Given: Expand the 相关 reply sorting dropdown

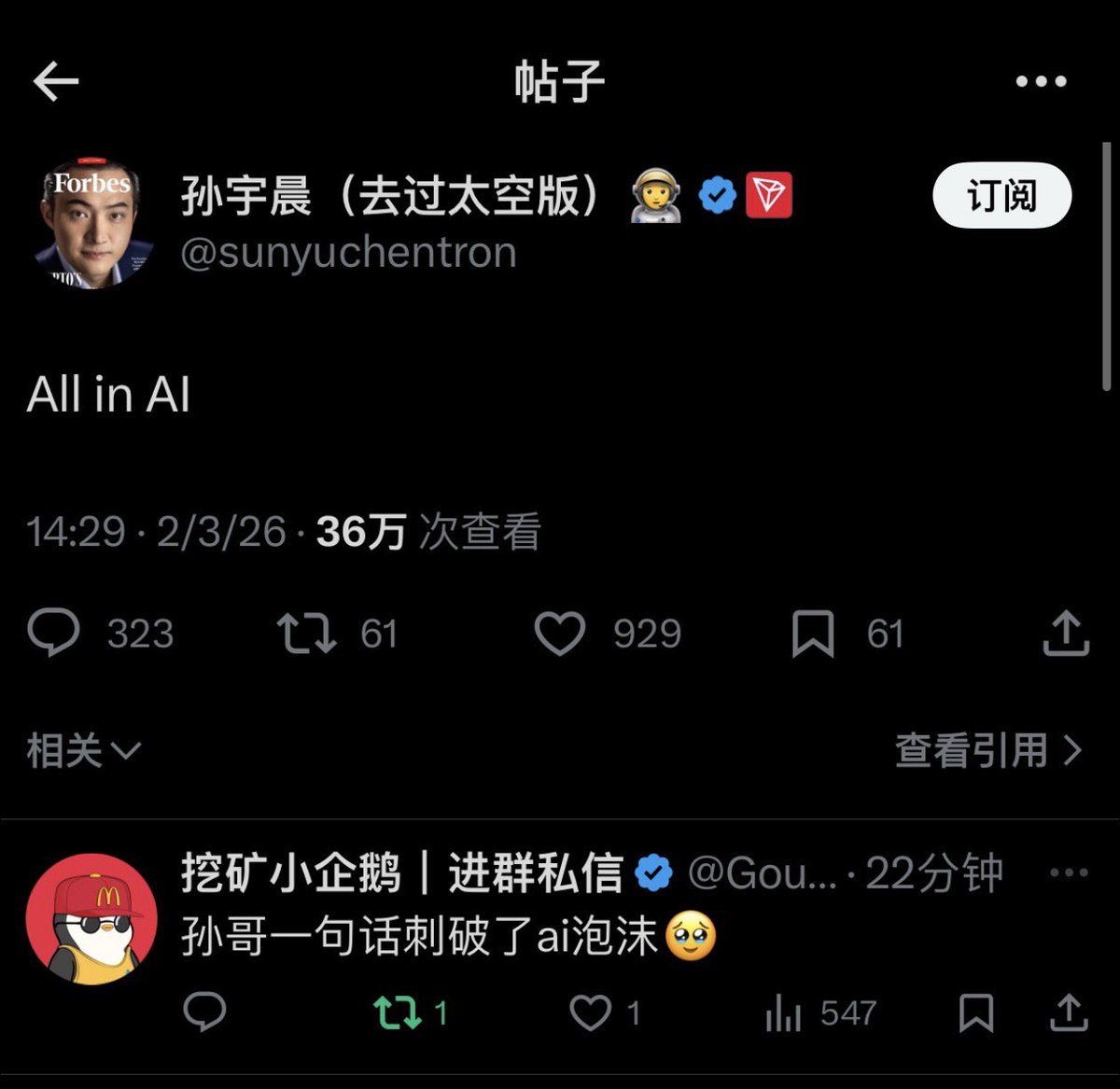Looking at the screenshot, I should coord(84,750).
